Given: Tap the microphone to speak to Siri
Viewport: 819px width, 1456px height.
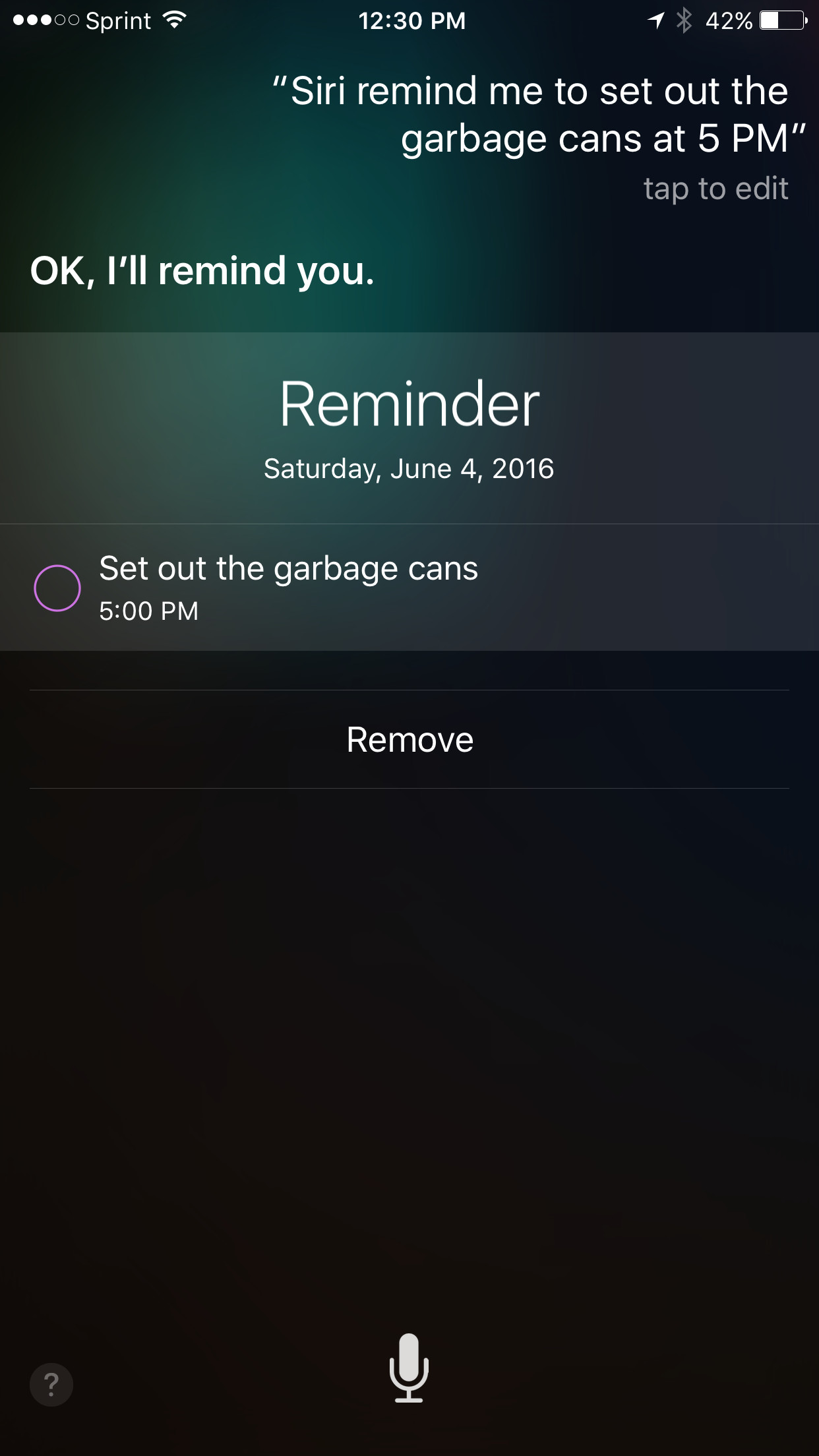Looking at the screenshot, I should 409,1368.
